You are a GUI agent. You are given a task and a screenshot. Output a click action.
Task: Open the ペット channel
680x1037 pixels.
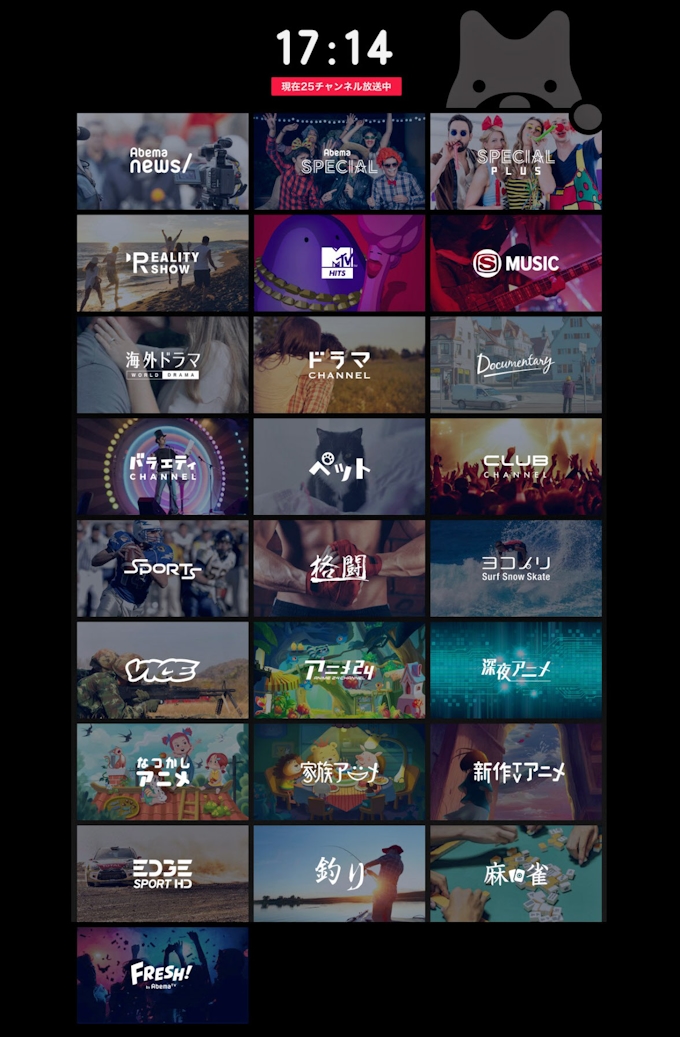coord(339,466)
